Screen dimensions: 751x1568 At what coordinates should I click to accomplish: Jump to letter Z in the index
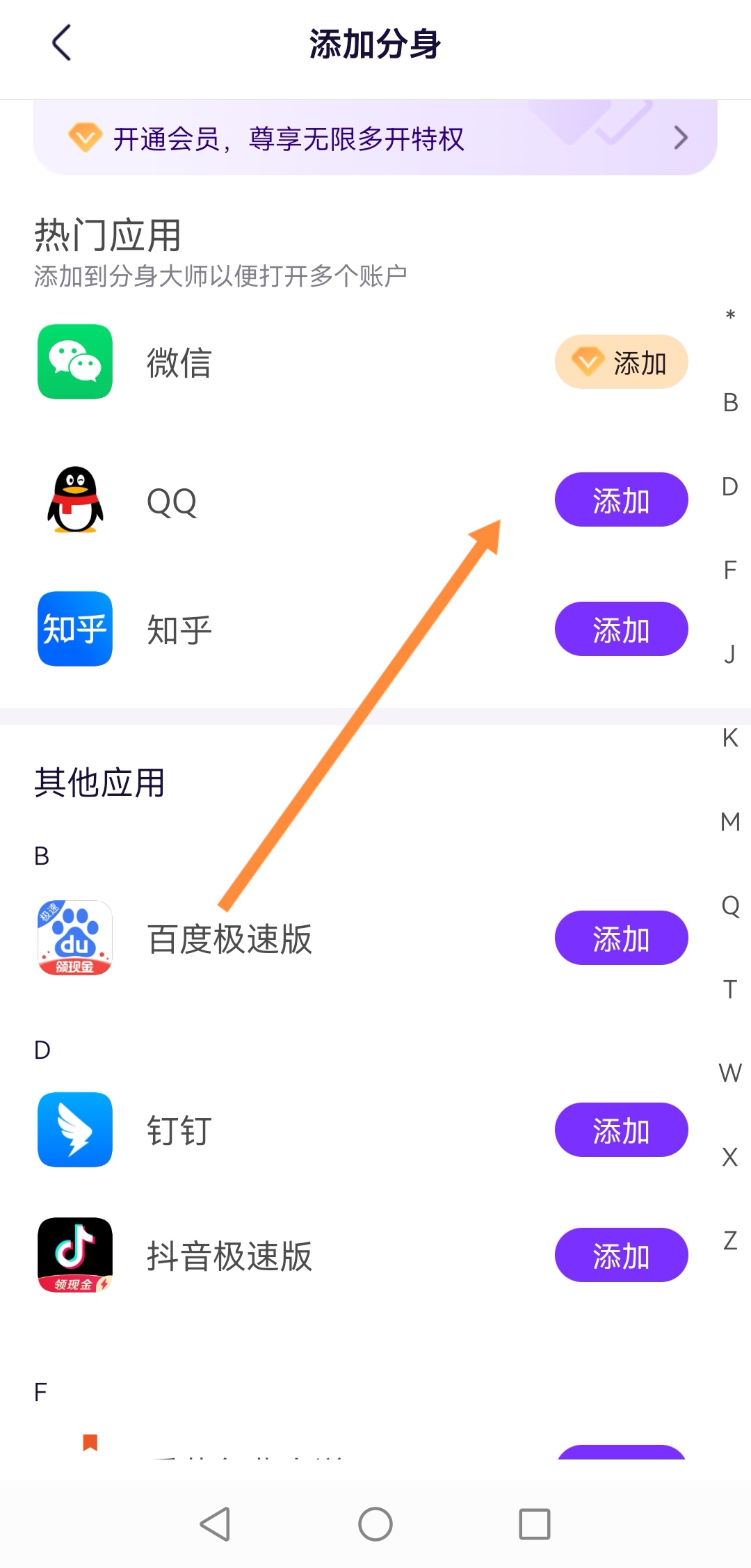[x=730, y=1240]
